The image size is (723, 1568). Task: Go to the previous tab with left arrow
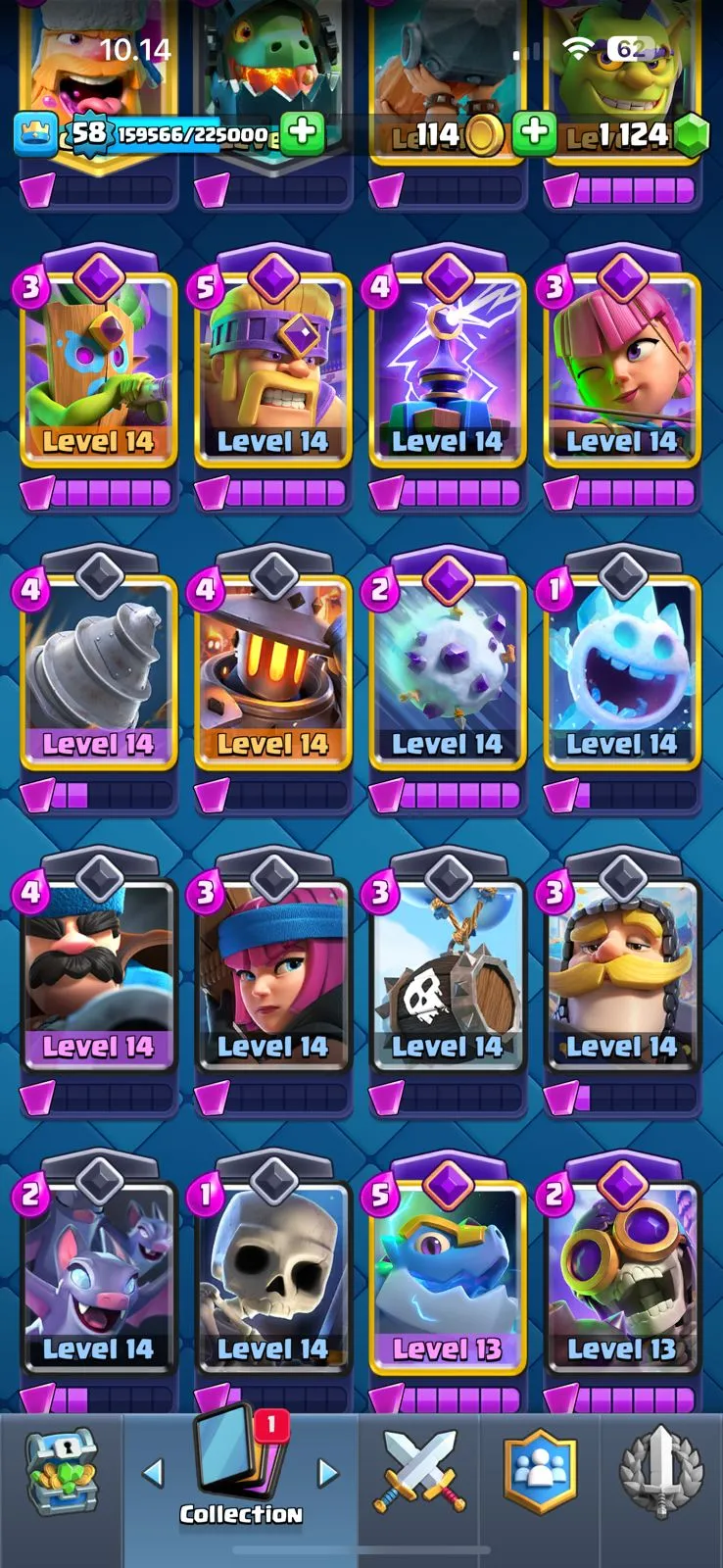click(x=153, y=1472)
